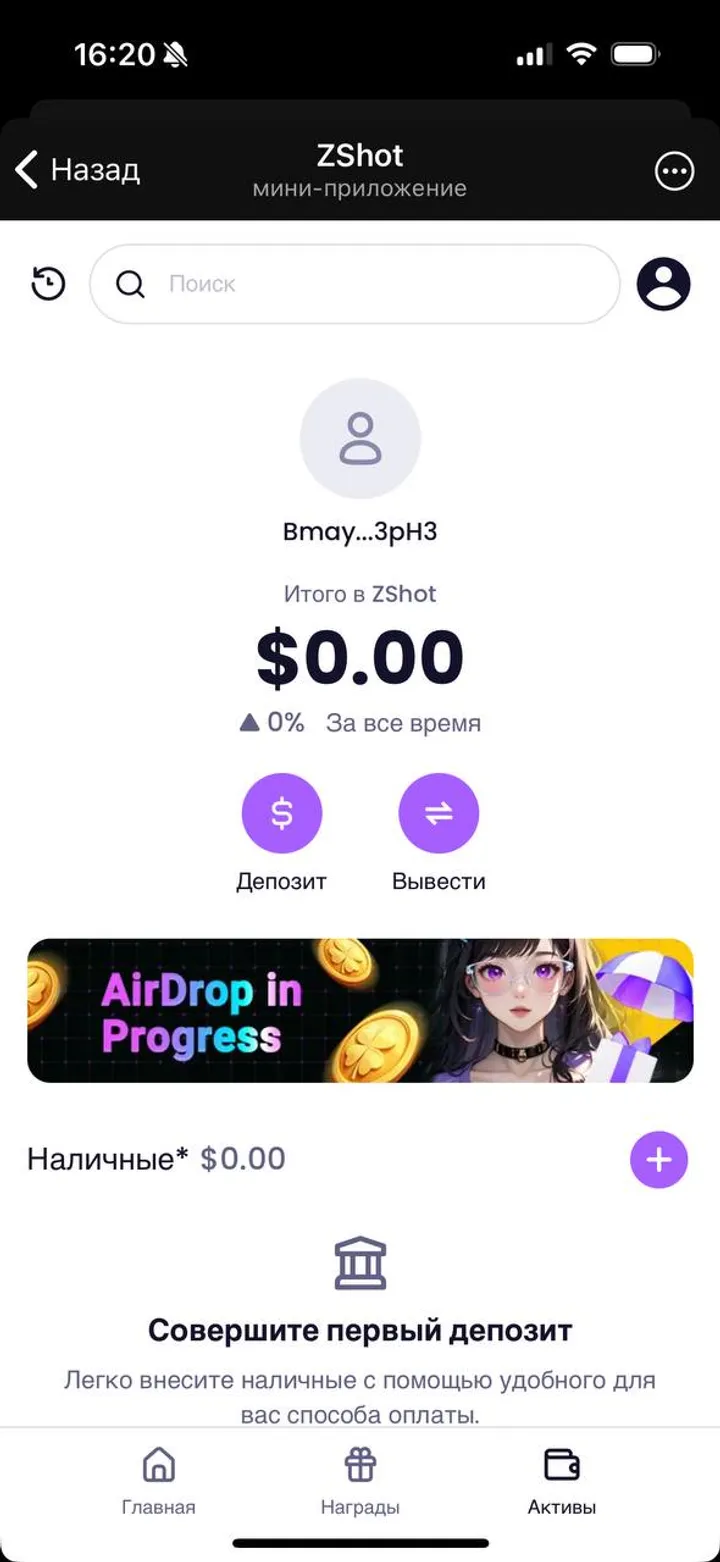720x1562 pixels.
Task: Open the Депозит (Deposit) icon
Action: point(282,812)
